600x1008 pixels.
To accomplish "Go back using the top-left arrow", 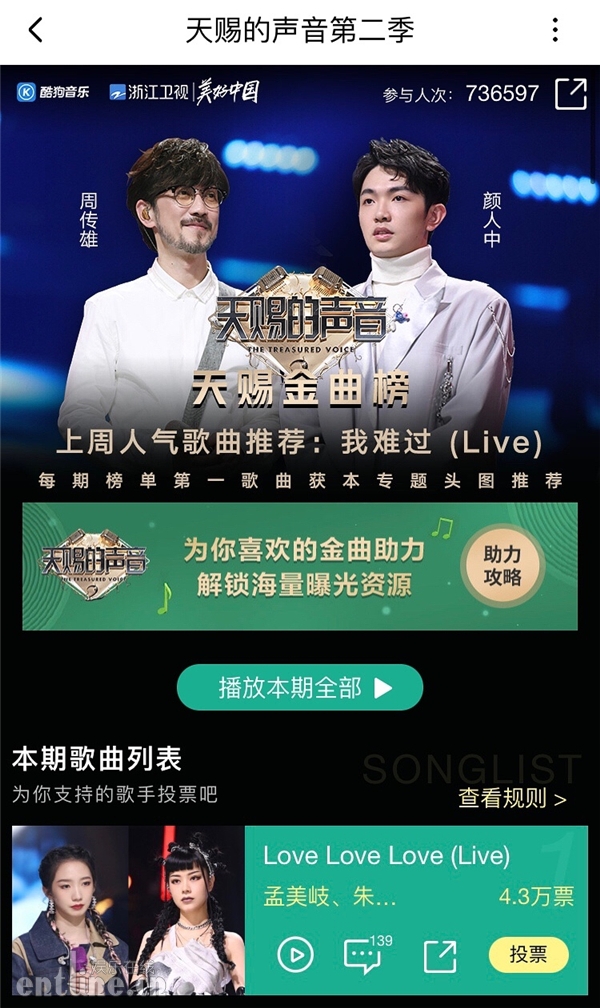I will (x=35, y=30).
